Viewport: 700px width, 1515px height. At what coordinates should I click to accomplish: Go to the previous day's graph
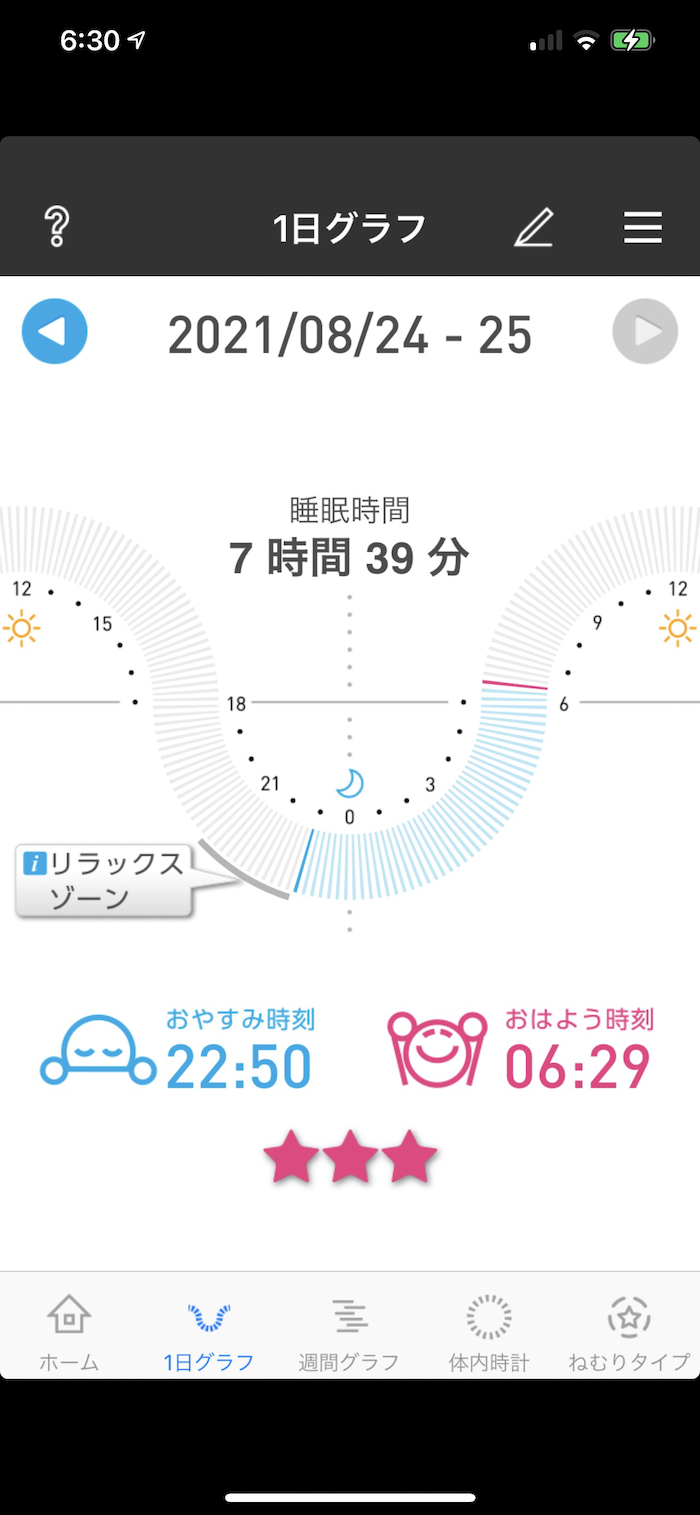(x=55, y=331)
